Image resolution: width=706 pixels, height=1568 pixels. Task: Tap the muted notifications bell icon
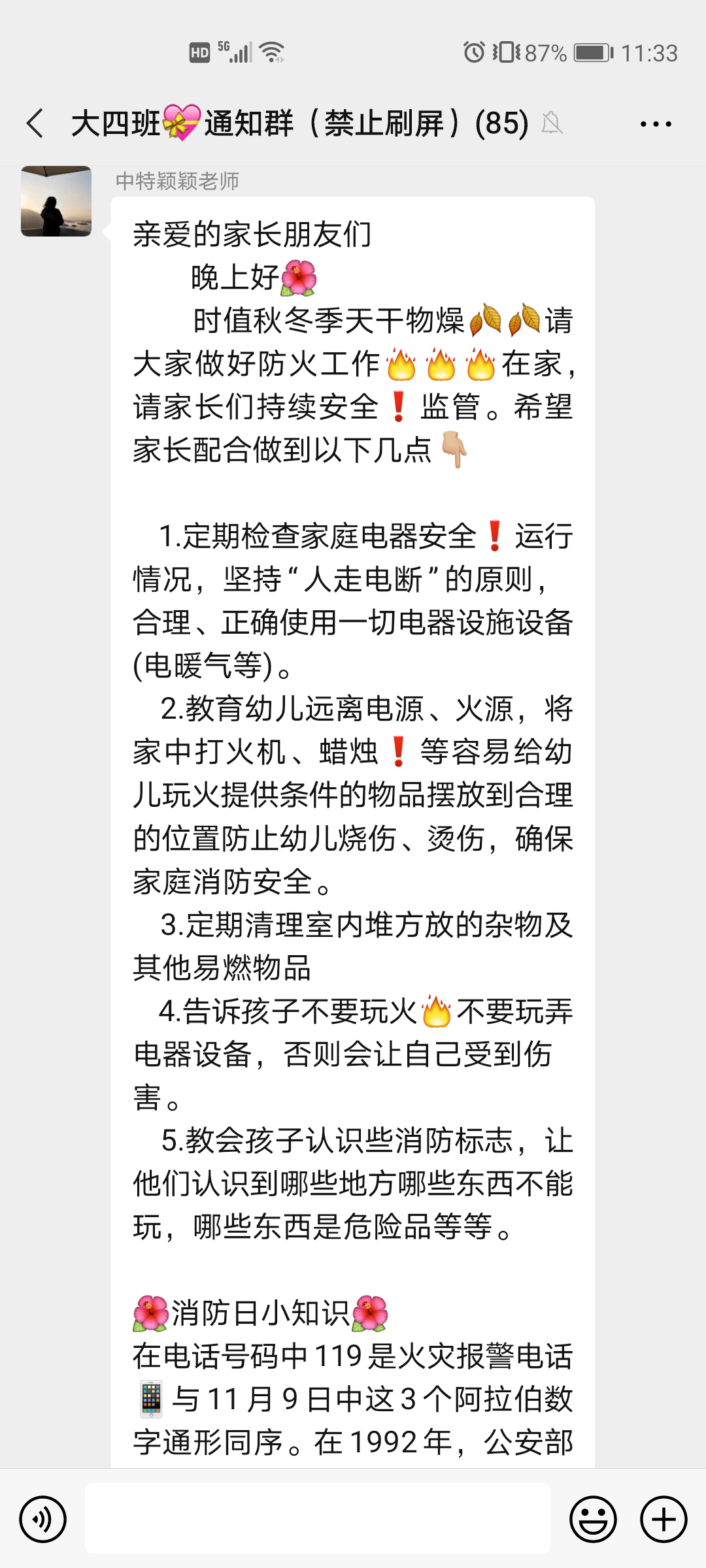[552, 123]
